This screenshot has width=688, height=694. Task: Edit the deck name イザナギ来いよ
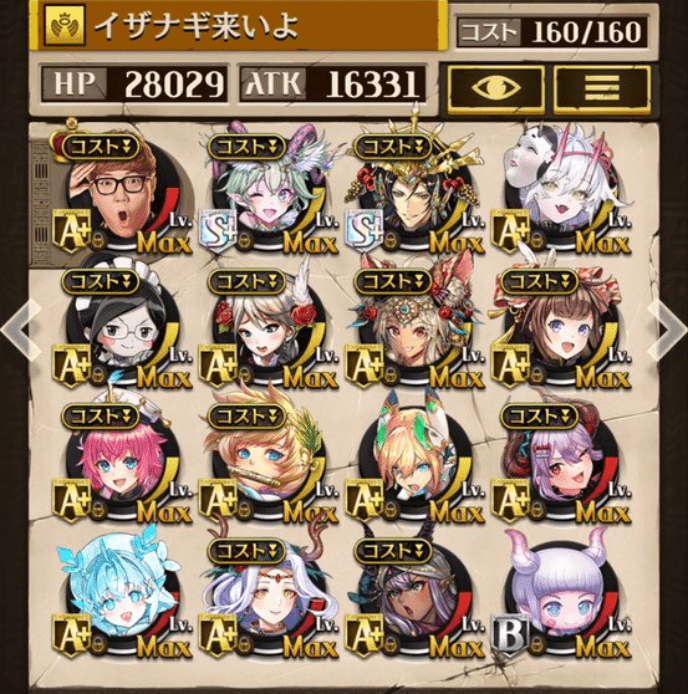(x=240, y=27)
